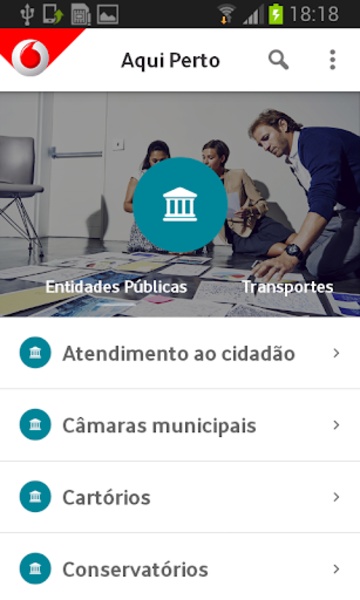The width and height of the screenshot is (360, 600).
Task: Tap the Vodafone logo button
Action: click(x=31, y=57)
